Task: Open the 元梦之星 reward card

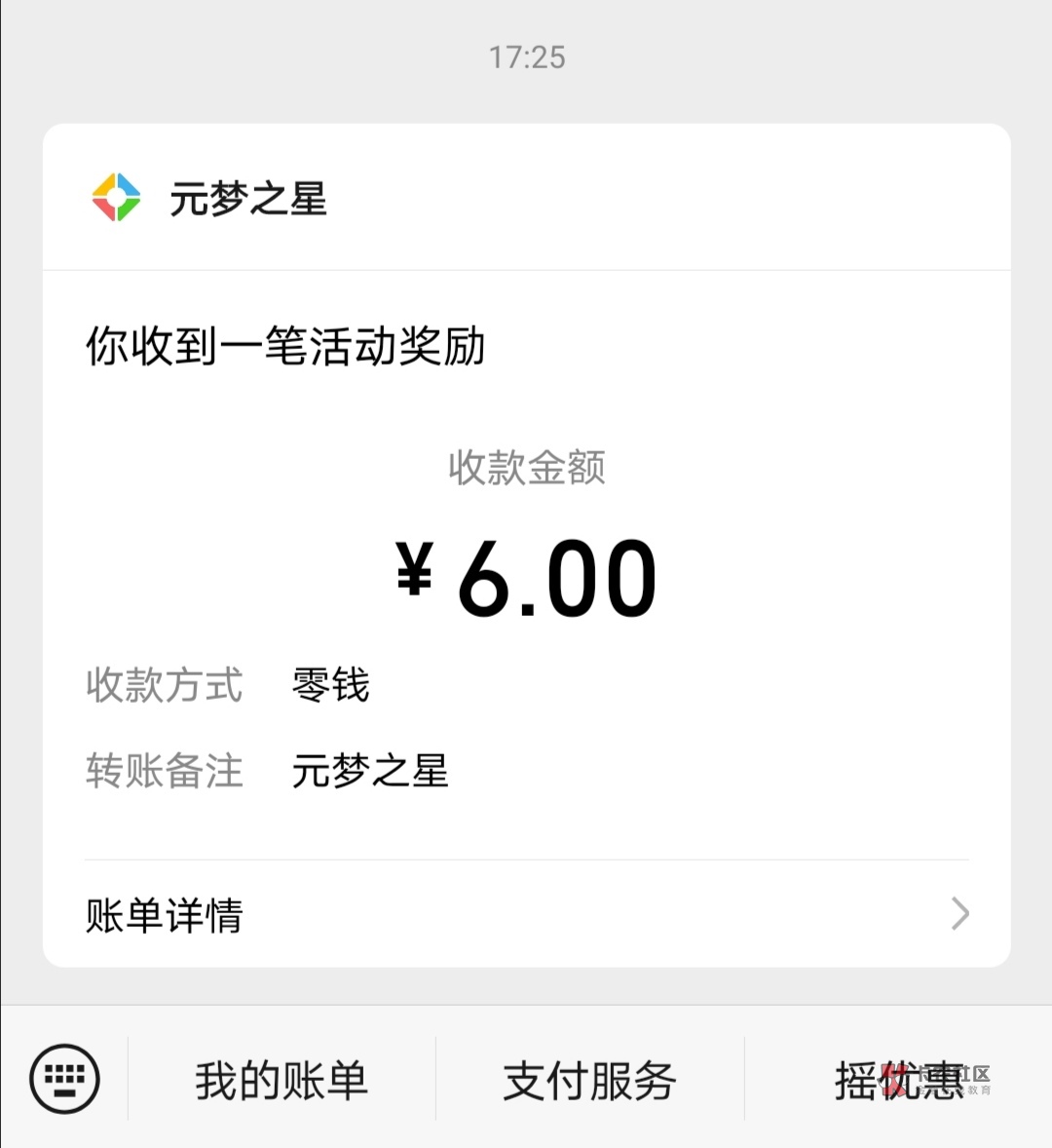Action: pyautogui.click(x=527, y=545)
